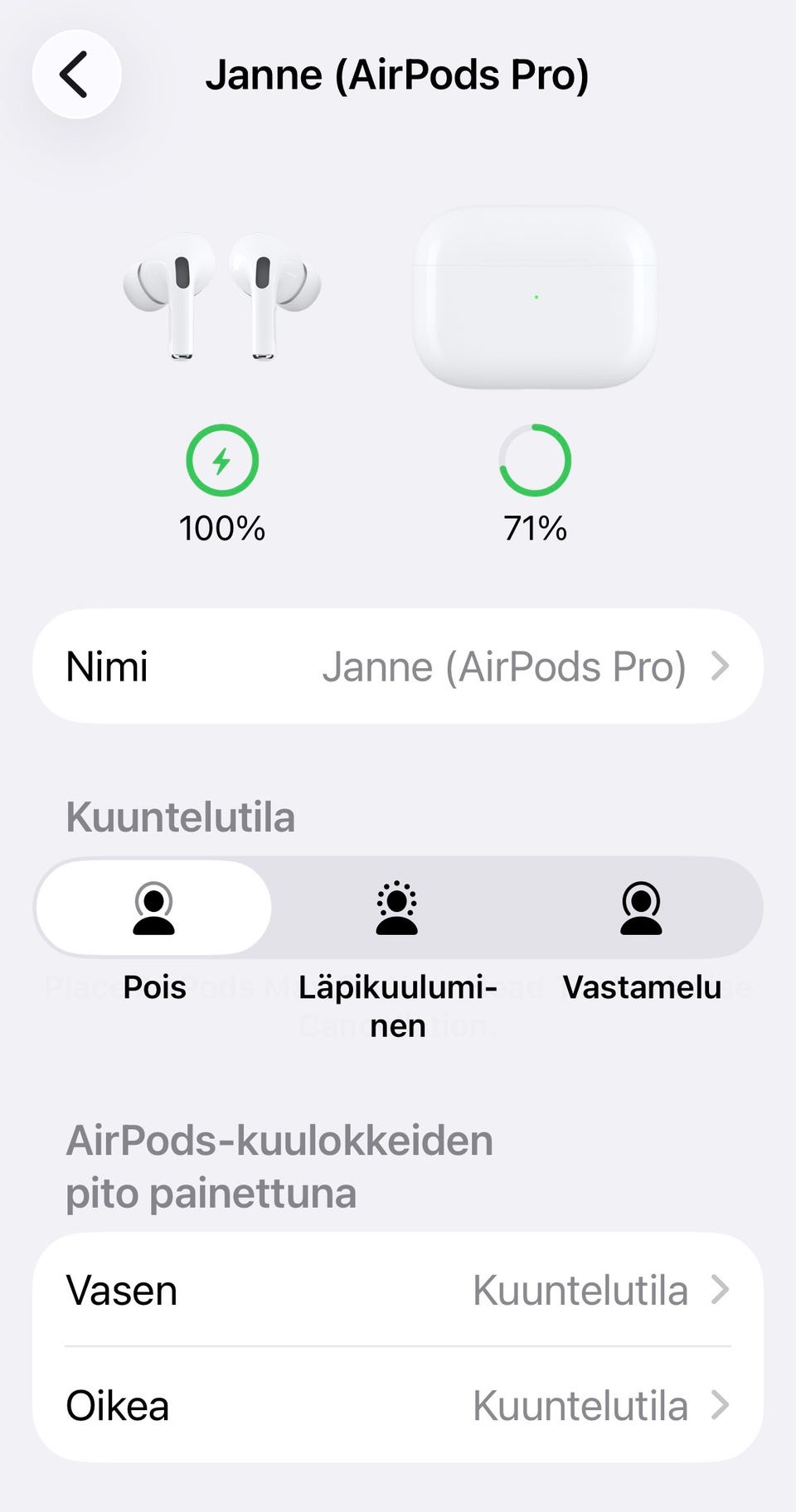
Task: Switch to Vastamelu noise cancellation
Action: point(641,908)
